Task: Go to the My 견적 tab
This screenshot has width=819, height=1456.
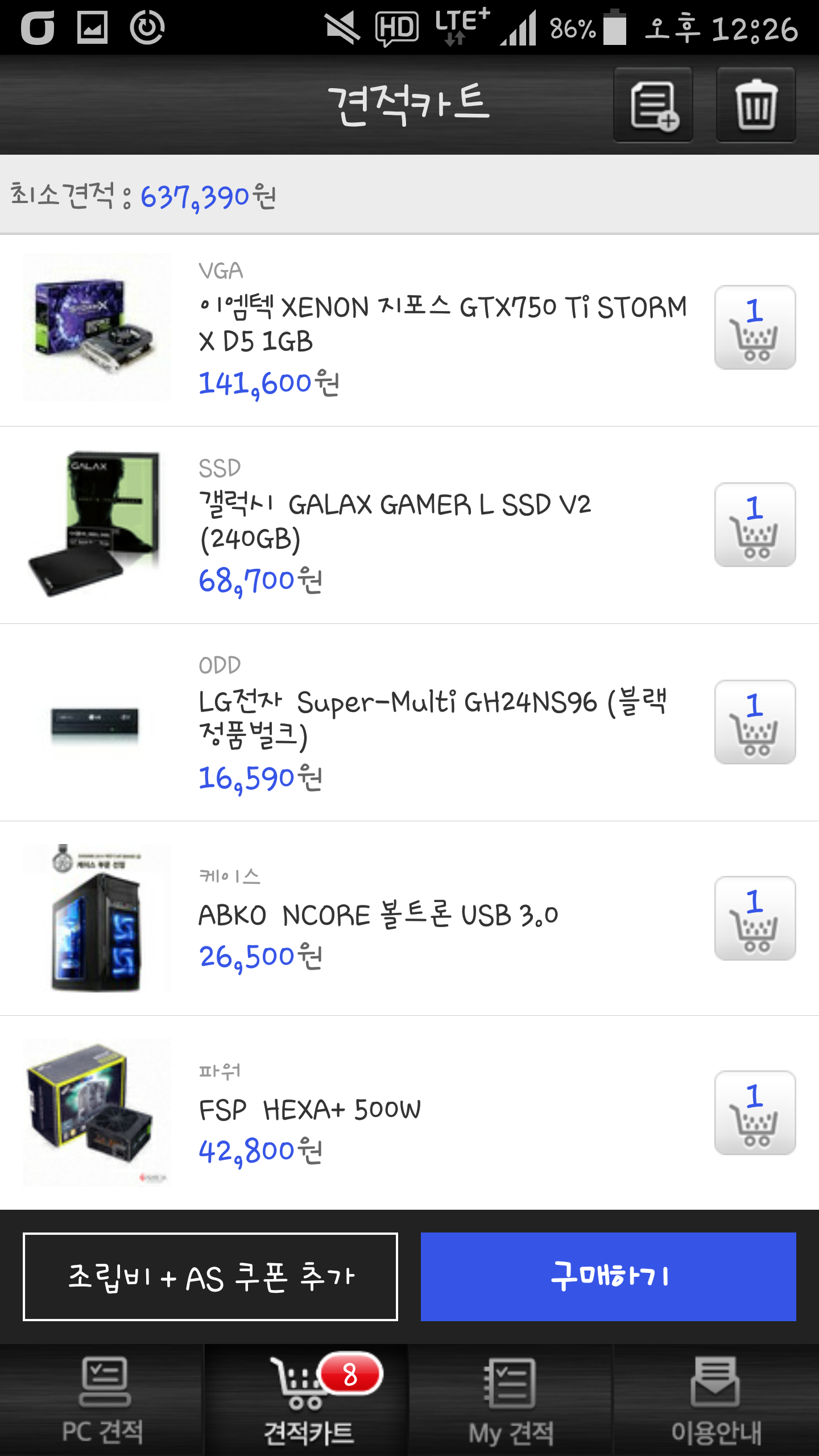Action: click(511, 1400)
